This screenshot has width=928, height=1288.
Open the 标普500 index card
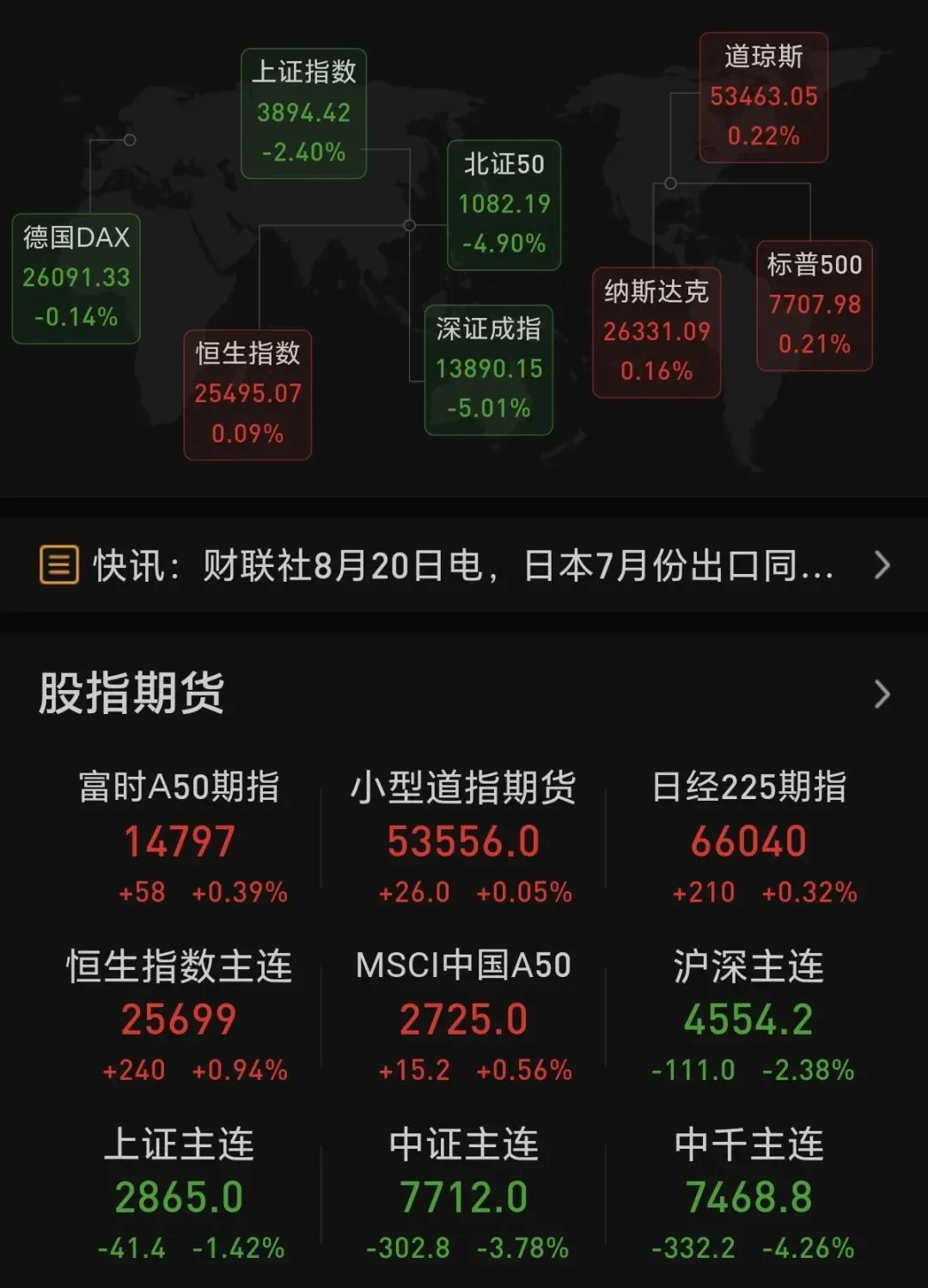point(814,305)
